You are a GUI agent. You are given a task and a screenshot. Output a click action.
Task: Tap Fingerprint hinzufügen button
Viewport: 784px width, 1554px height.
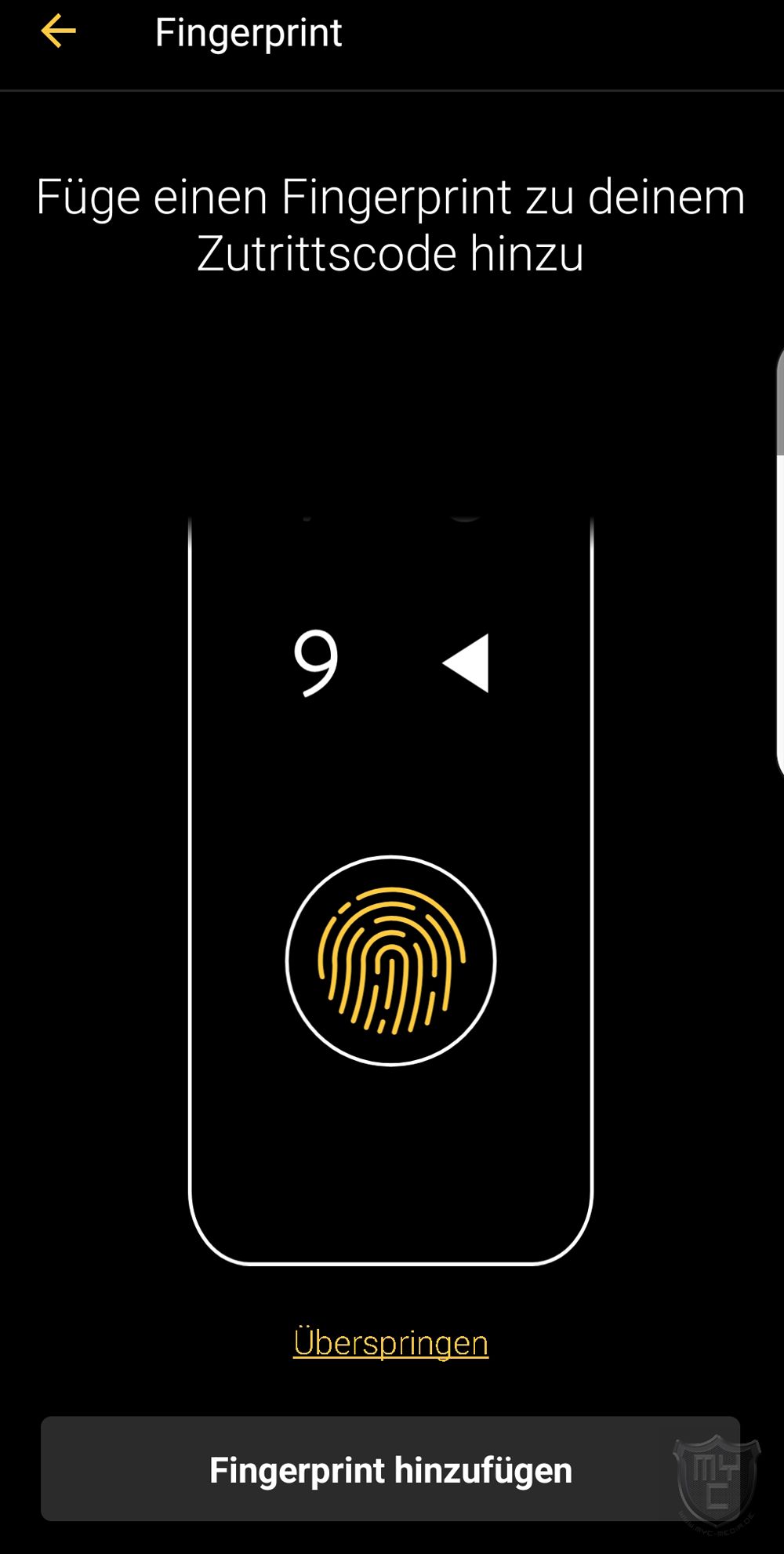(390, 1470)
